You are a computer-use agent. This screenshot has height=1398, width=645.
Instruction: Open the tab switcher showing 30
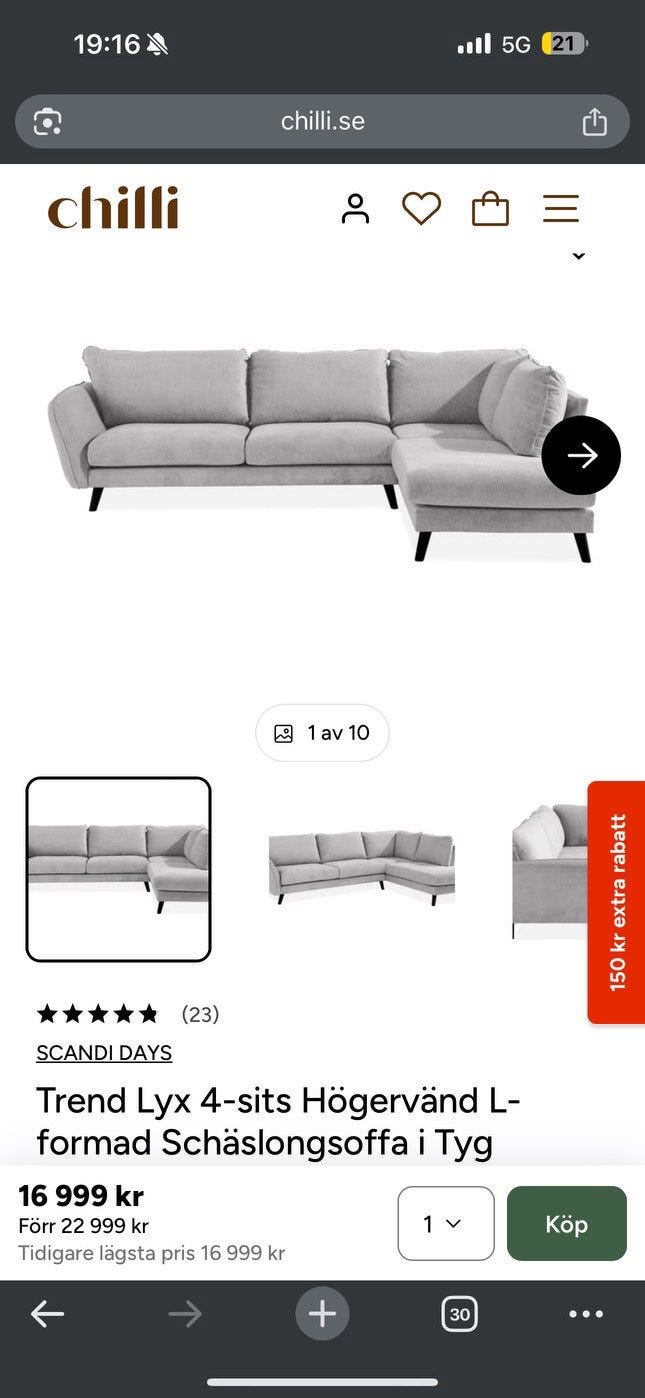[459, 1314]
